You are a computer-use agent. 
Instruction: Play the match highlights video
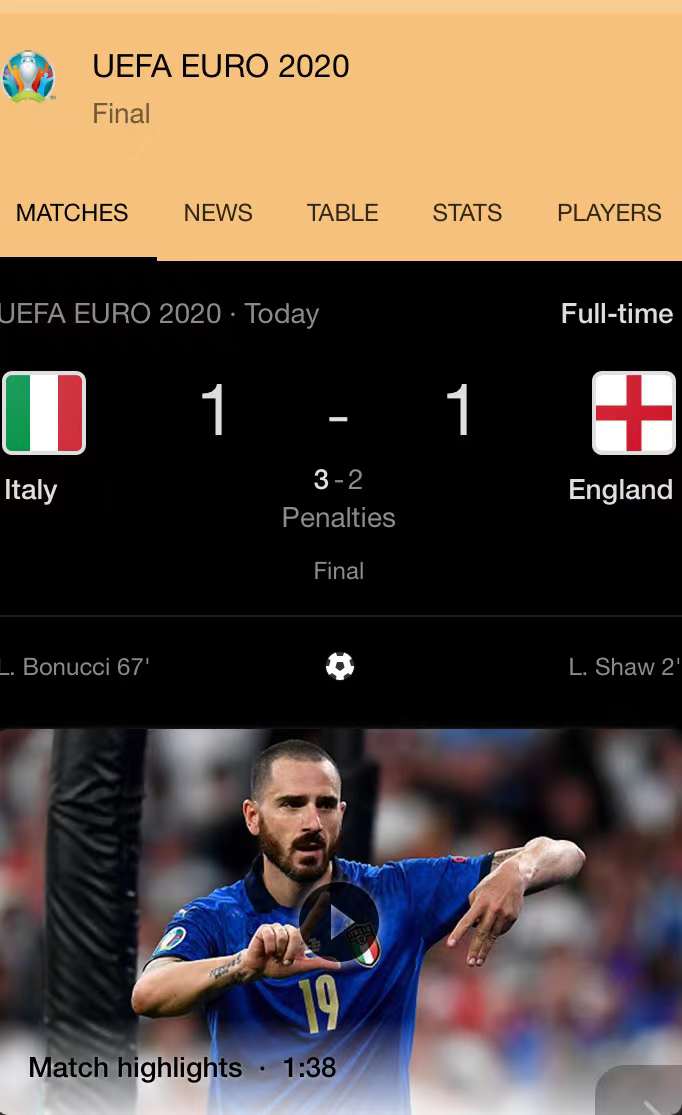click(339, 921)
